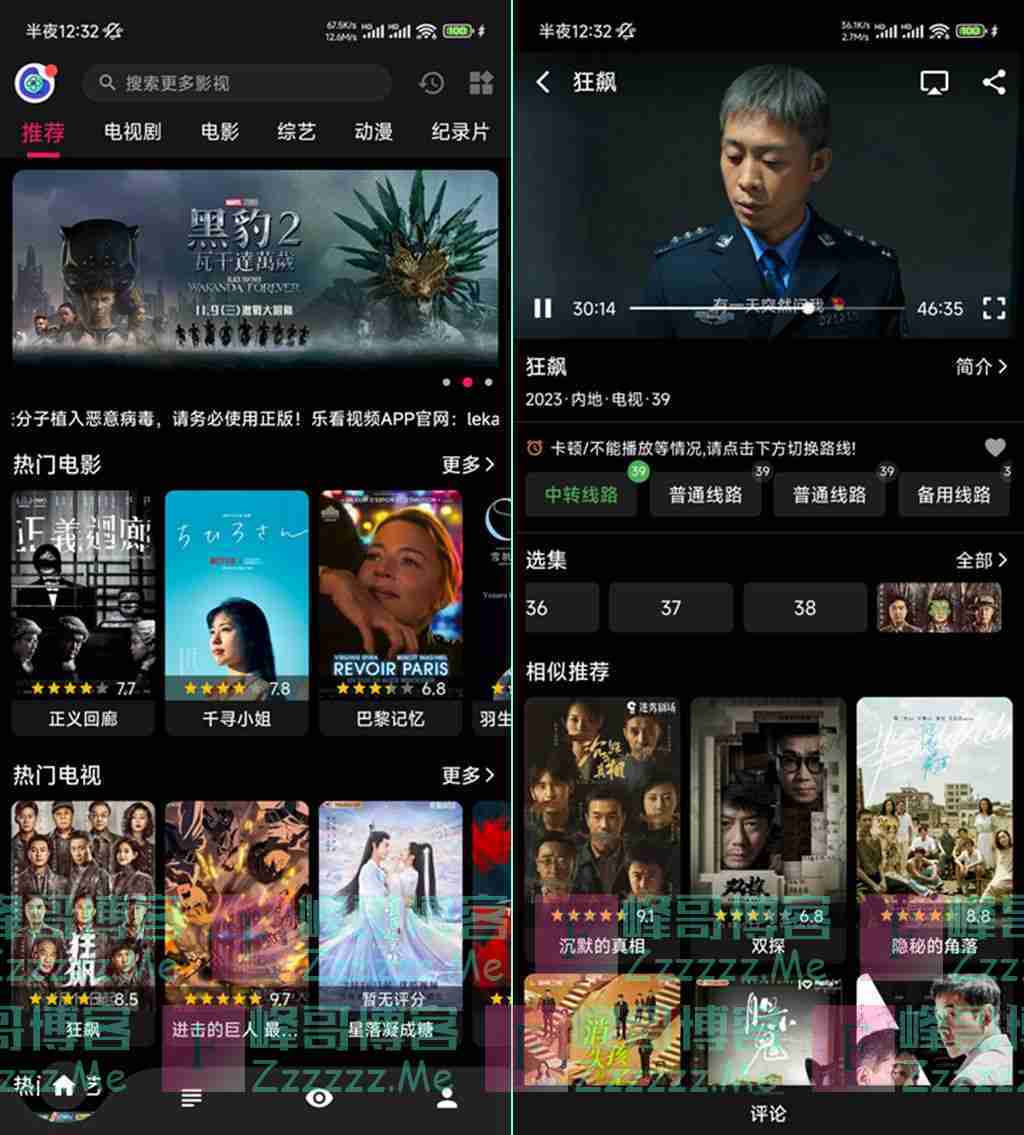Switch to 备用线路 route

click(953, 494)
